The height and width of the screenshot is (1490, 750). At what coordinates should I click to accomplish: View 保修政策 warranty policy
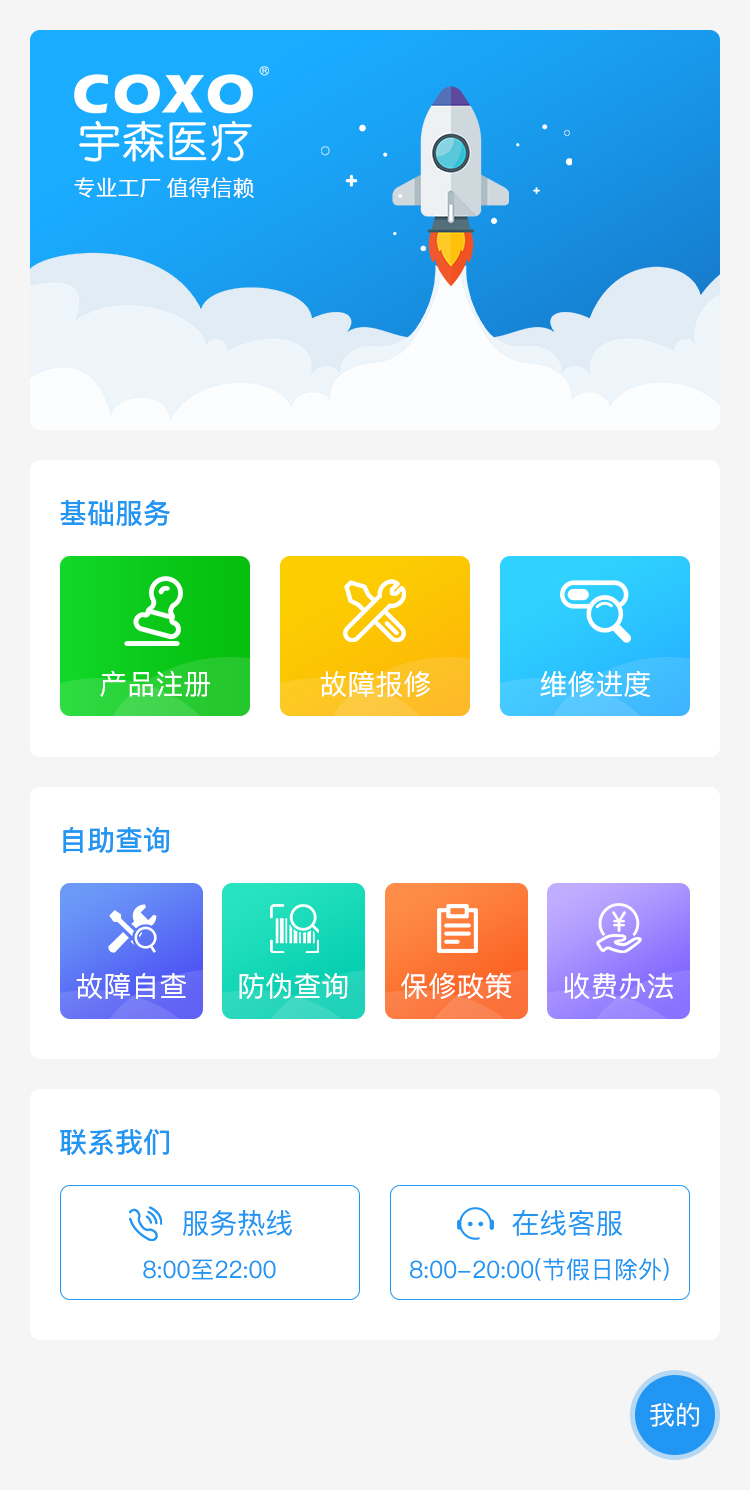tap(456, 951)
